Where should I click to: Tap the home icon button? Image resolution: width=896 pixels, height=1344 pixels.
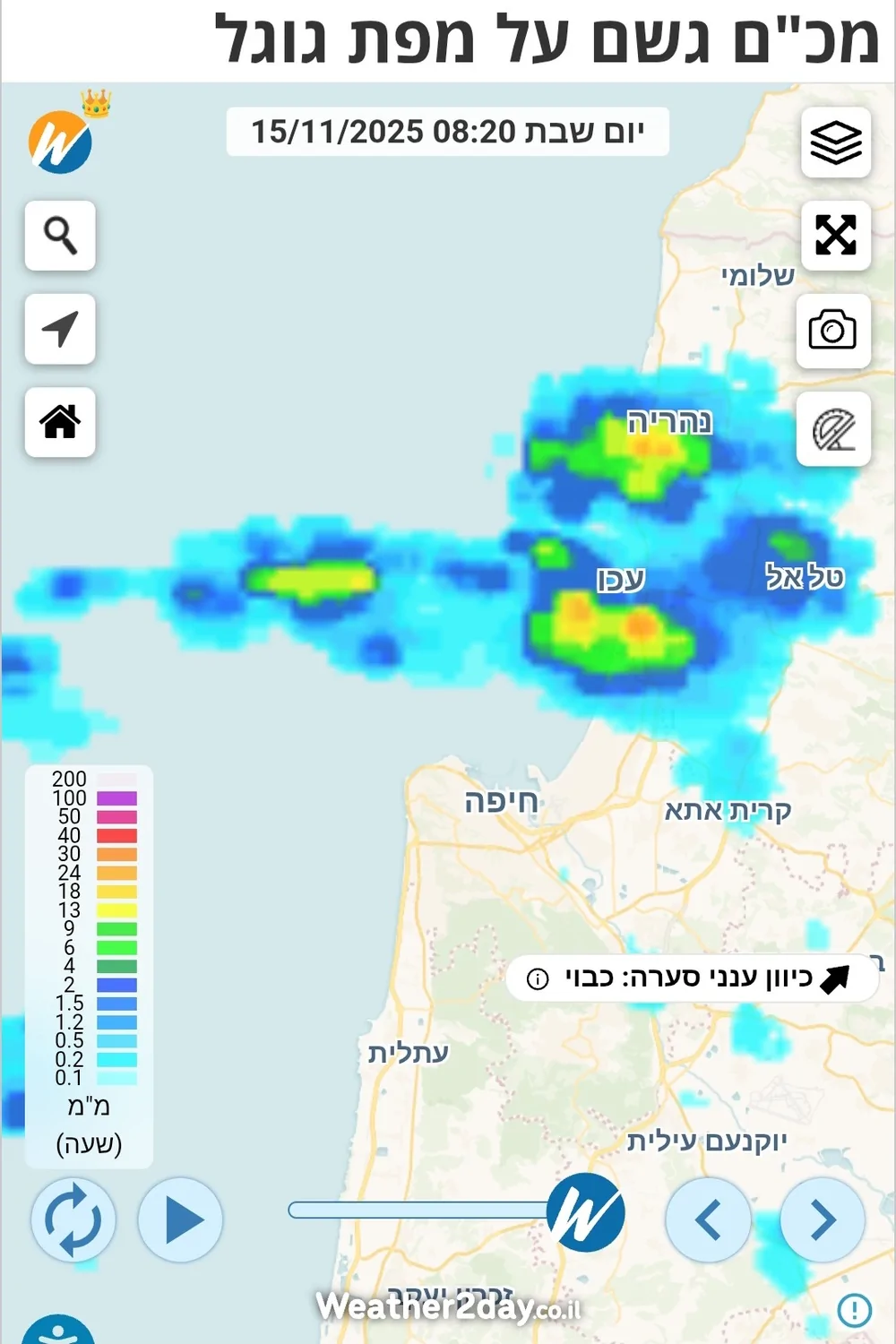pos(60,422)
